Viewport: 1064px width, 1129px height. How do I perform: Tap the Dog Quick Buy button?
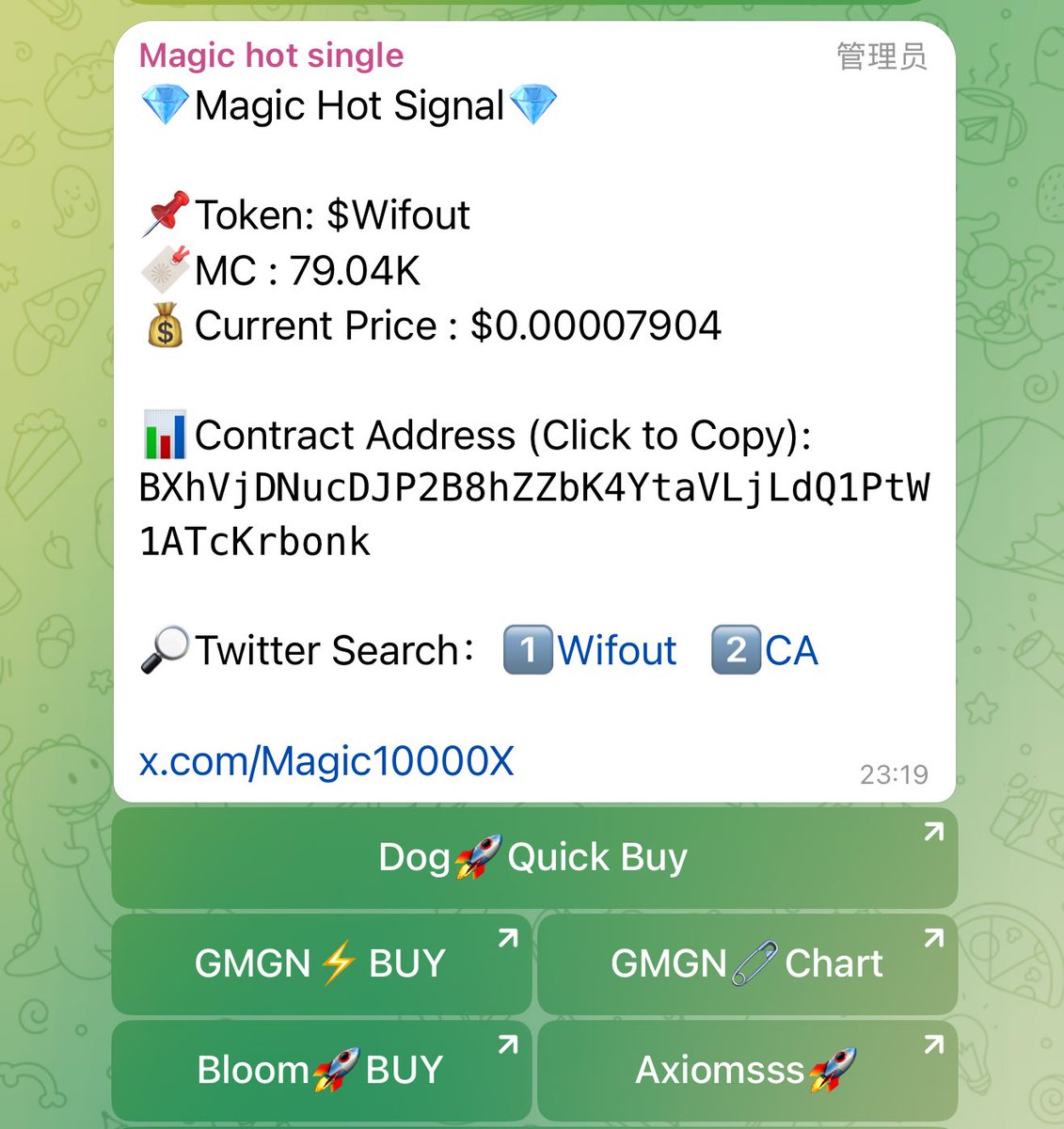point(533,857)
